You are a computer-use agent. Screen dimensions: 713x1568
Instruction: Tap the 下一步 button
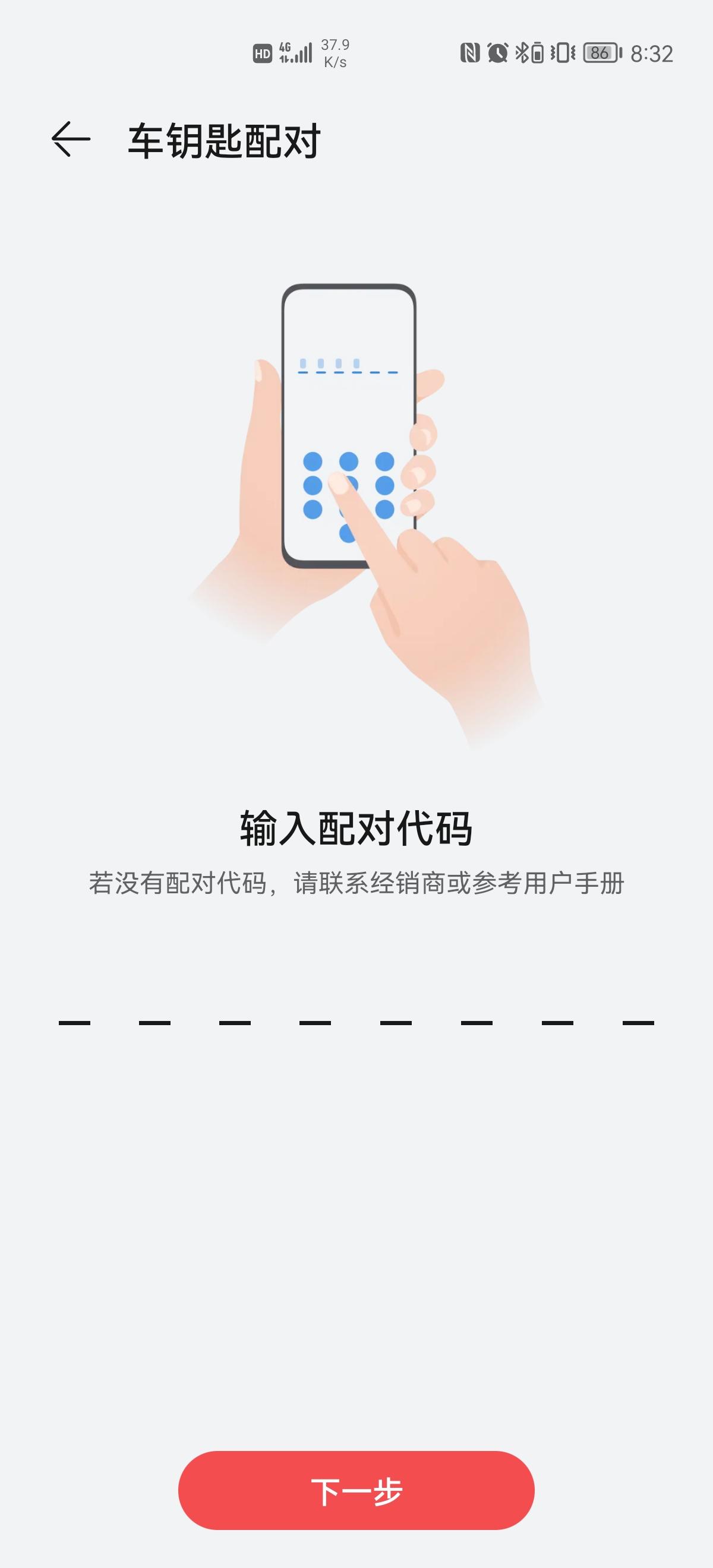click(x=356, y=1491)
